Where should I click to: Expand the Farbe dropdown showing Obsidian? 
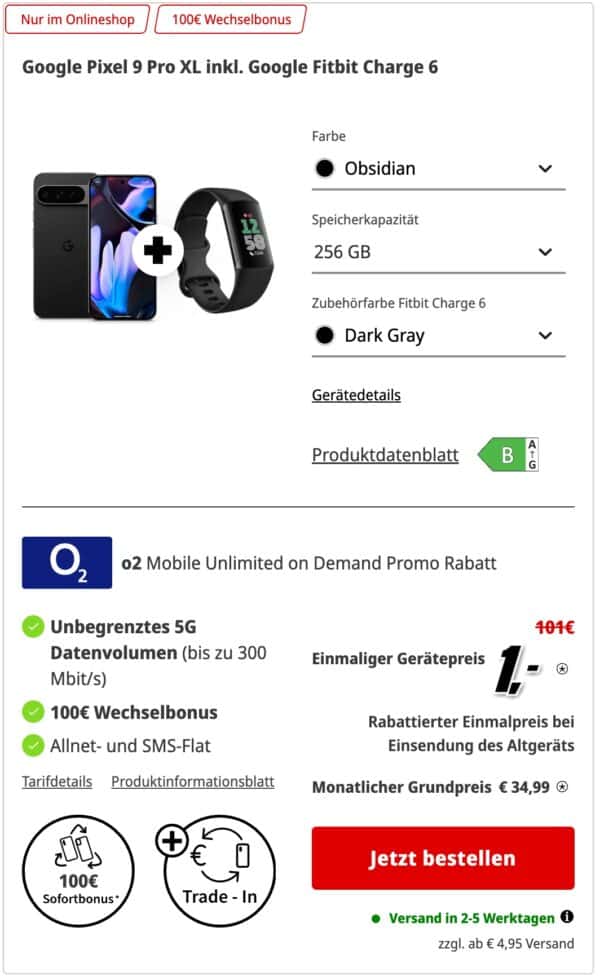click(x=438, y=168)
